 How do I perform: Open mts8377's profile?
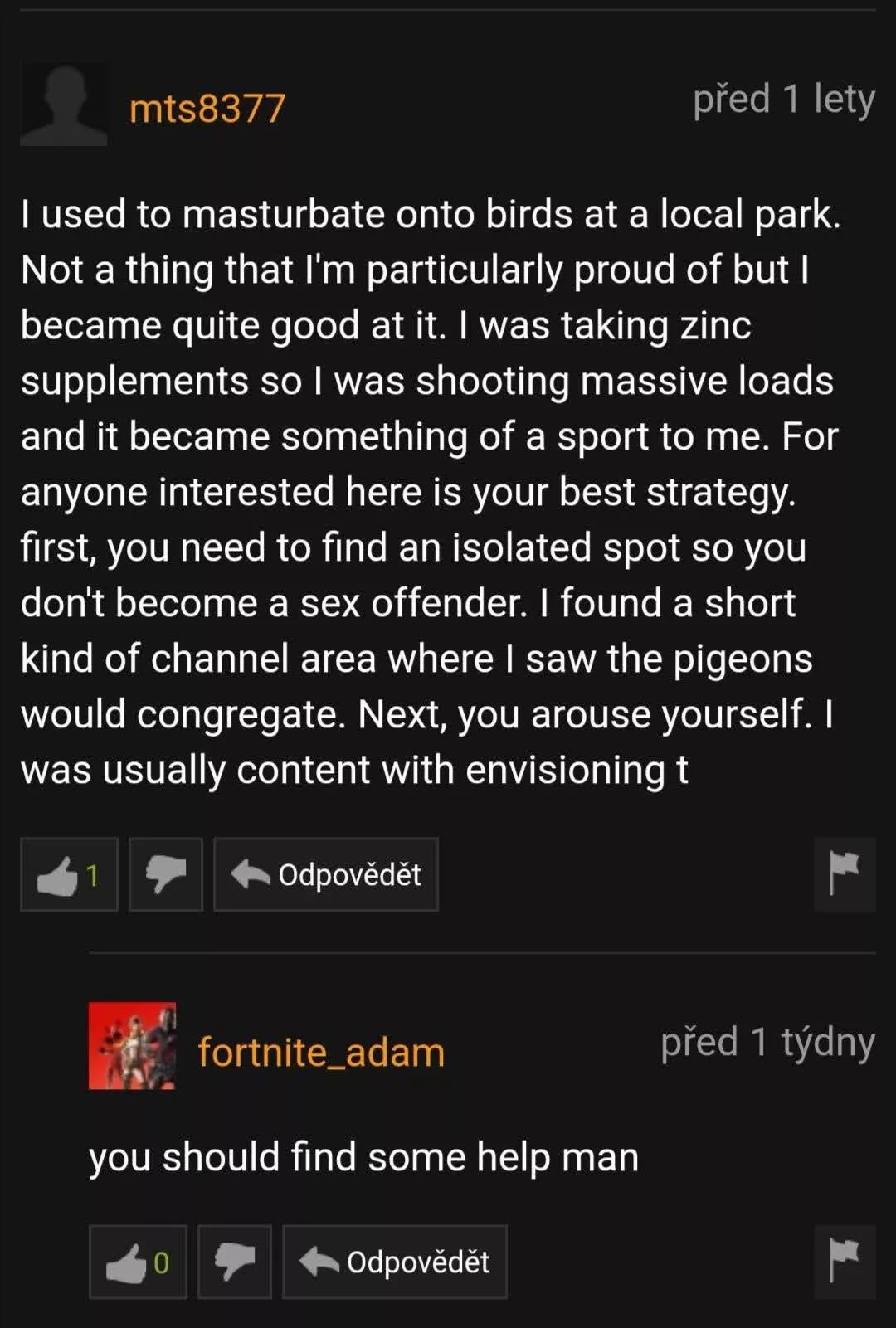coord(207,109)
